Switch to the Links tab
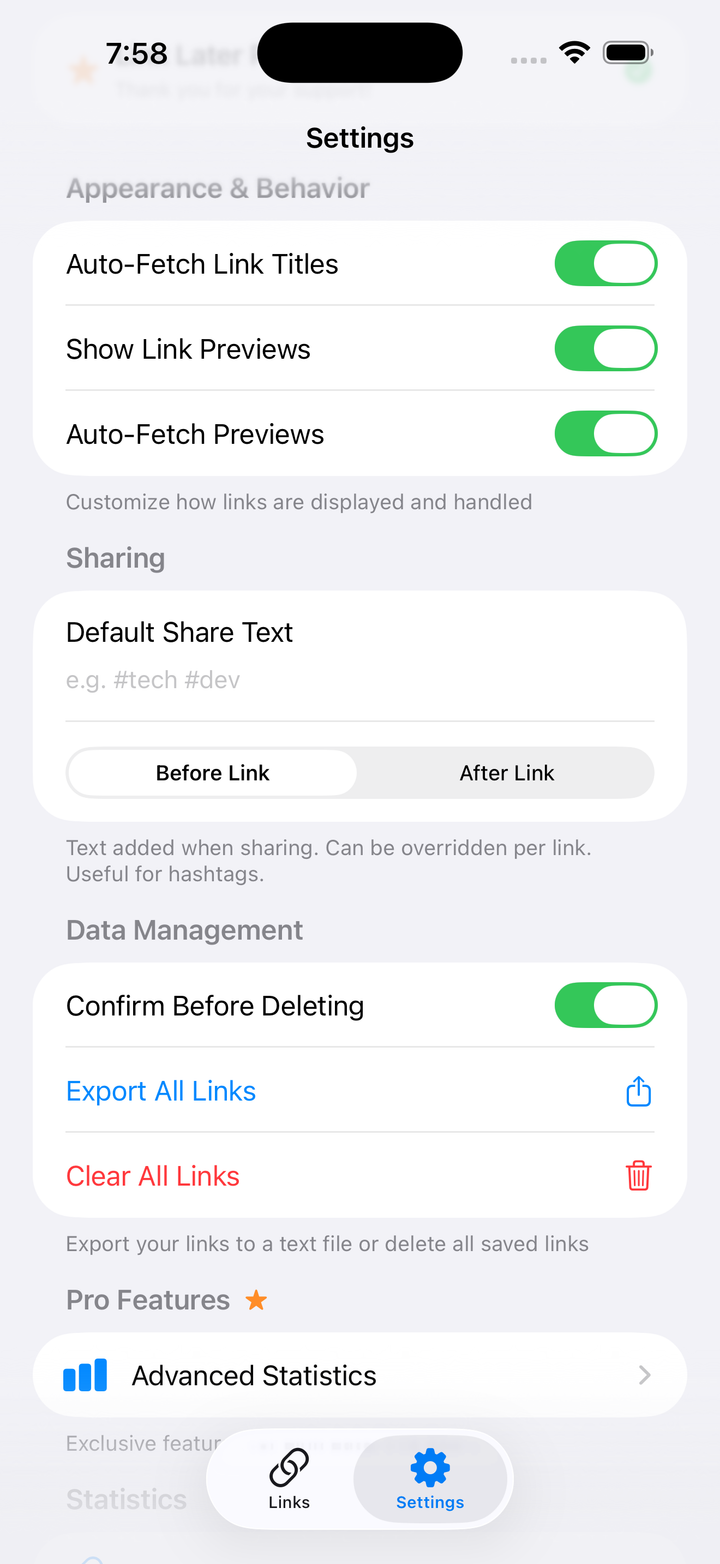Screen dimensions: 720x1564 pos(289,1480)
